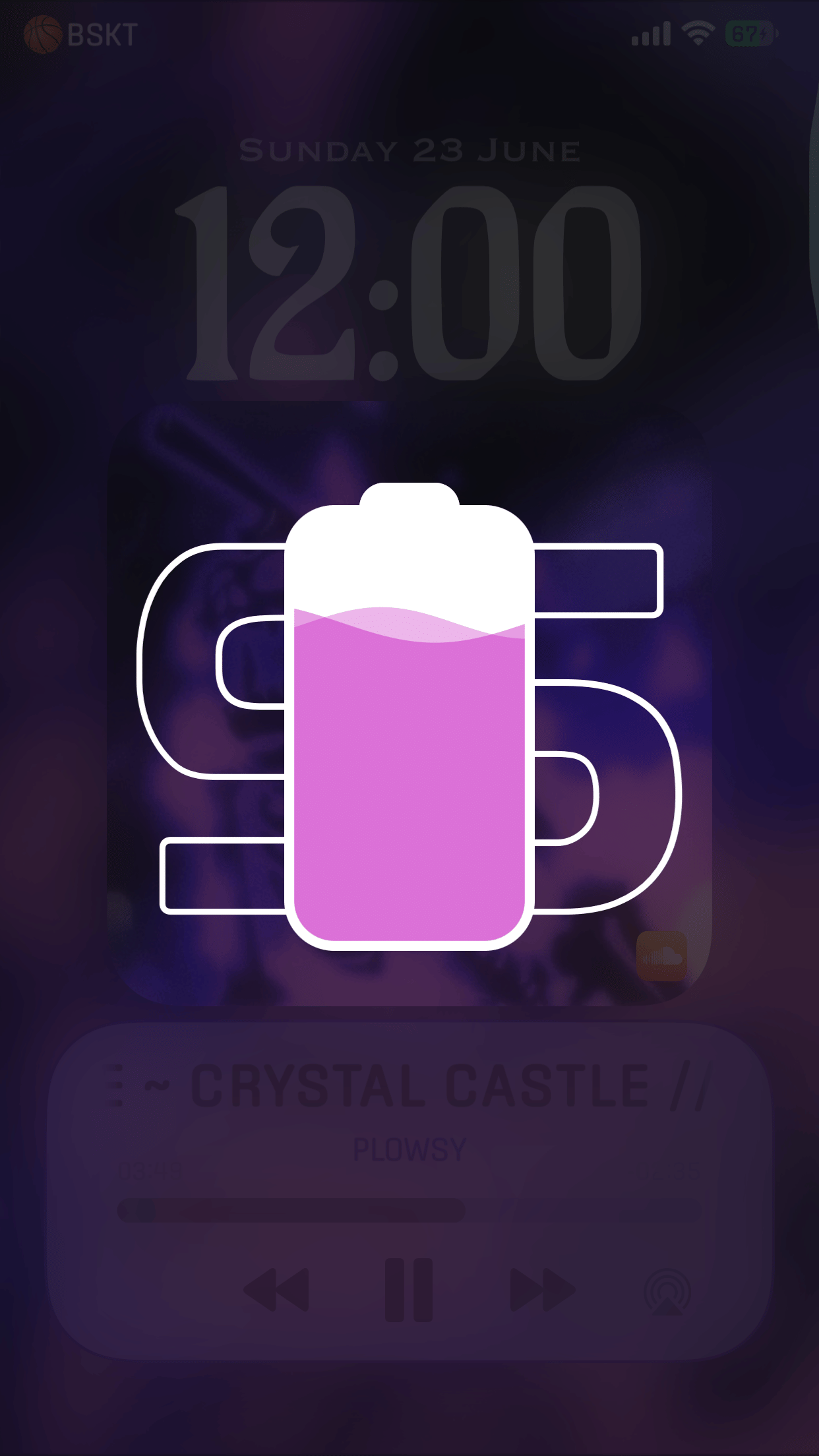Screen dimensions: 819x1456
Task: Skip forward to the next track
Action: coord(542,1289)
